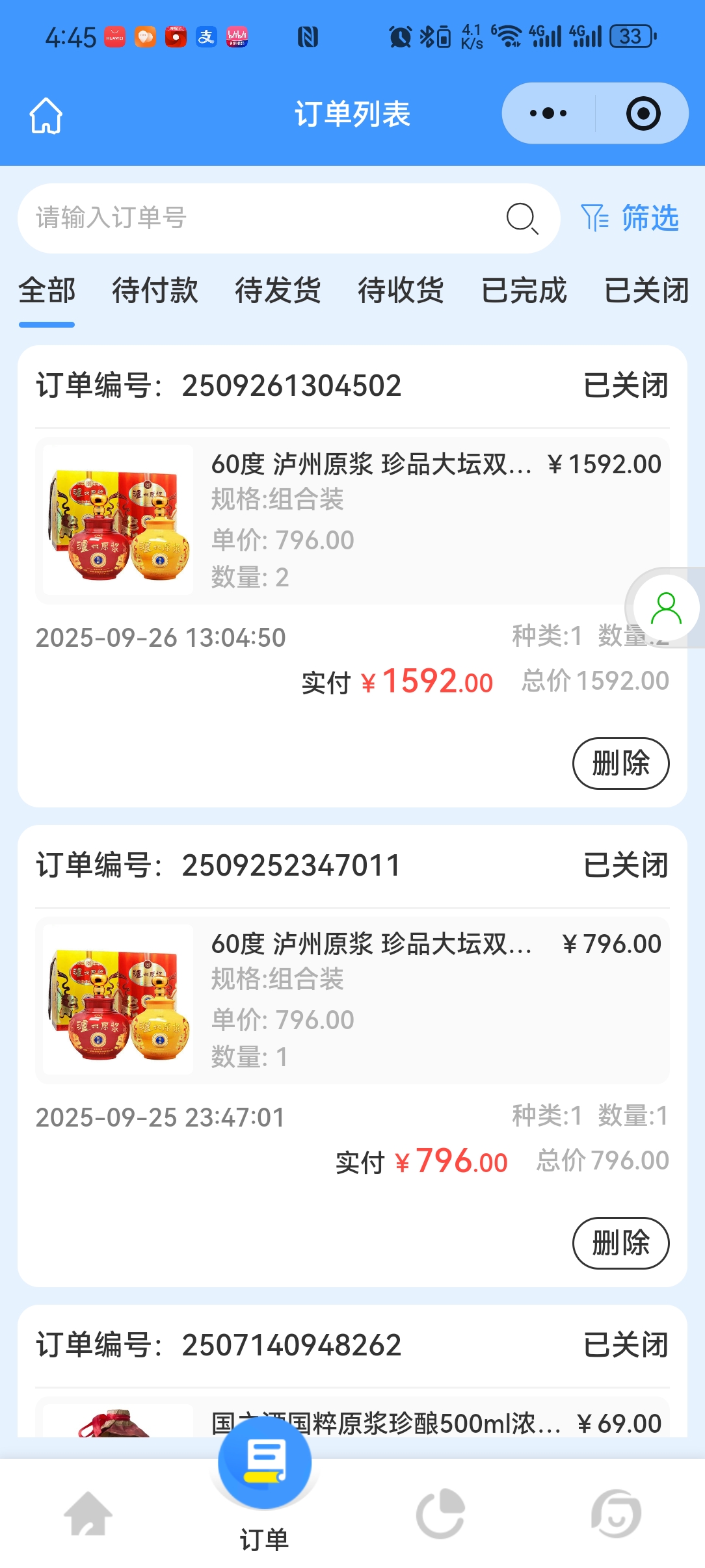Screen dimensions: 705x1568
Task: Select the 已完成 filter tab
Action: [524, 291]
